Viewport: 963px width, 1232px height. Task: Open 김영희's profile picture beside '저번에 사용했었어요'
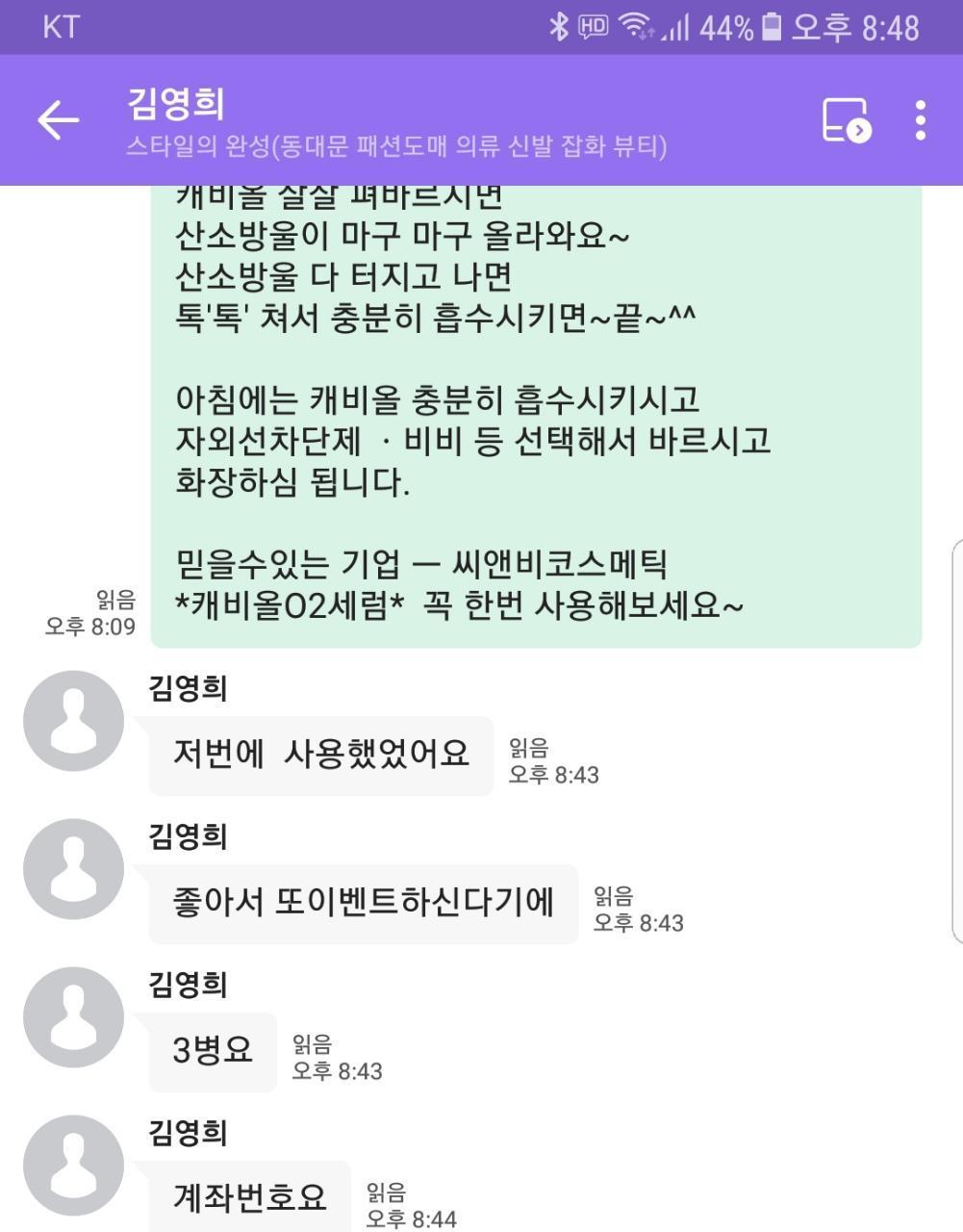[73, 721]
